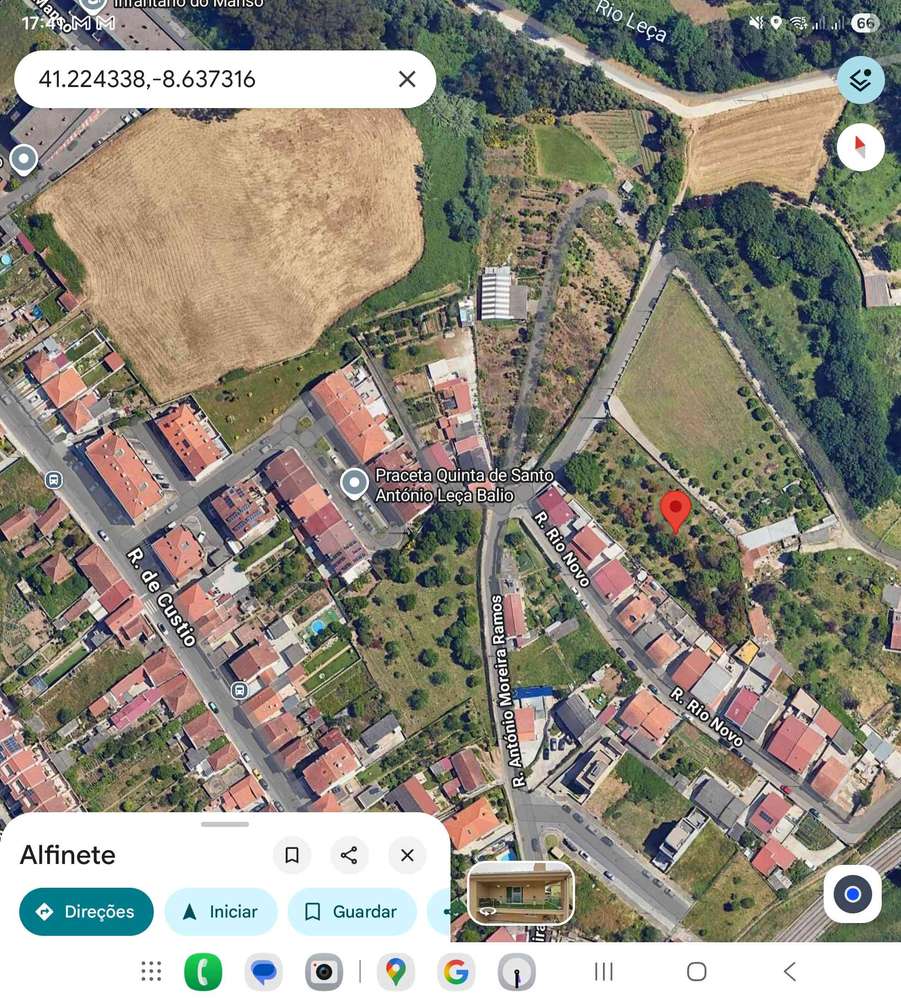Screen dimensions: 901x1000
Task: Center map on my location
Action: click(x=852, y=894)
